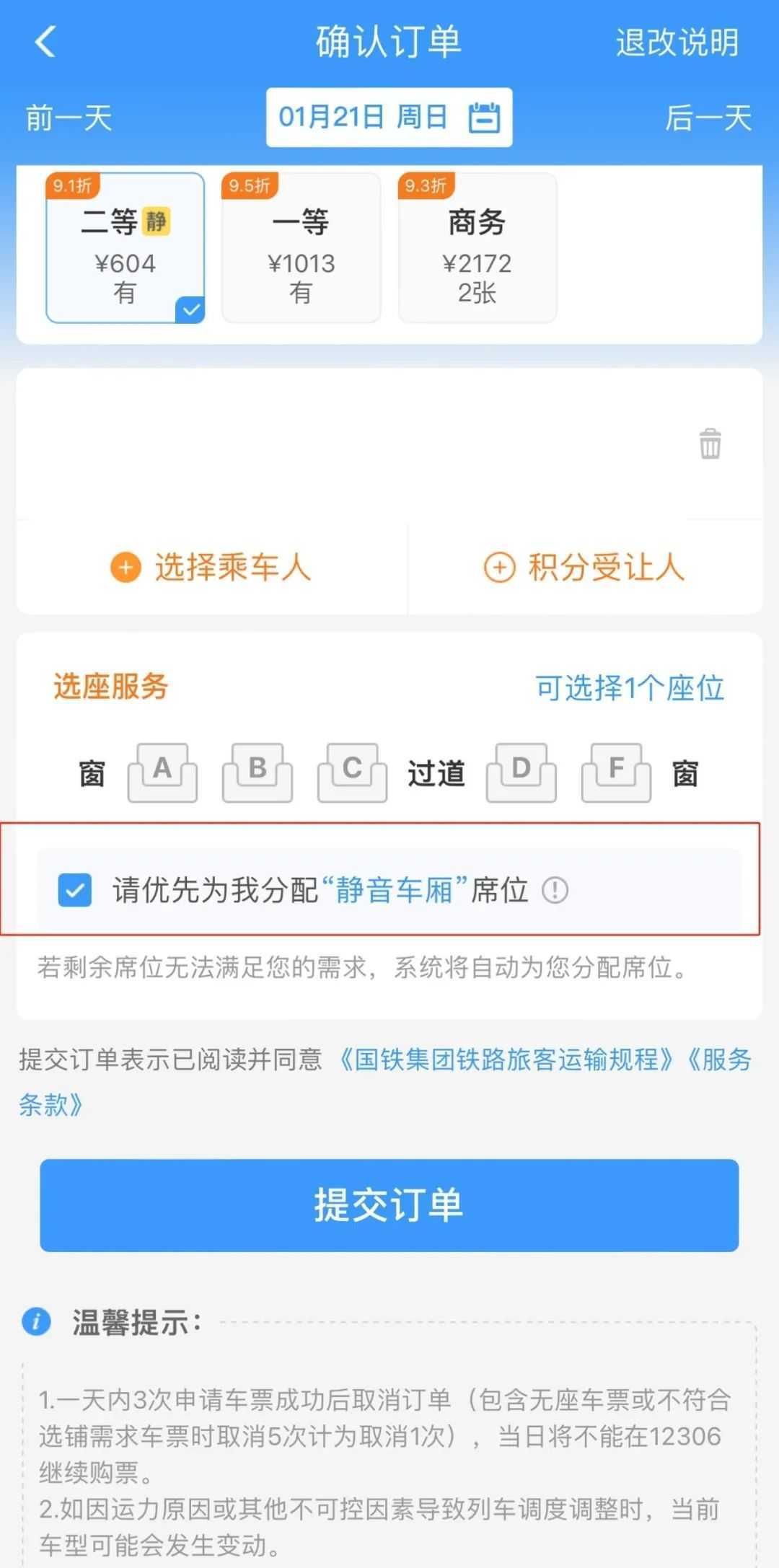Toggle seat A selection
This screenshot has width=779, height=1568.
point(162,773)
